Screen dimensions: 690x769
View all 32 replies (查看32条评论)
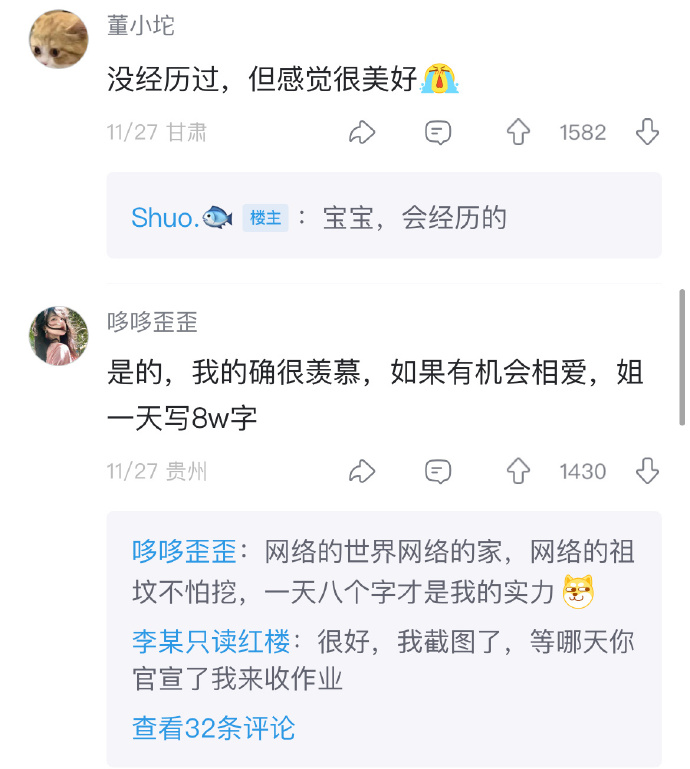point(213,728)
